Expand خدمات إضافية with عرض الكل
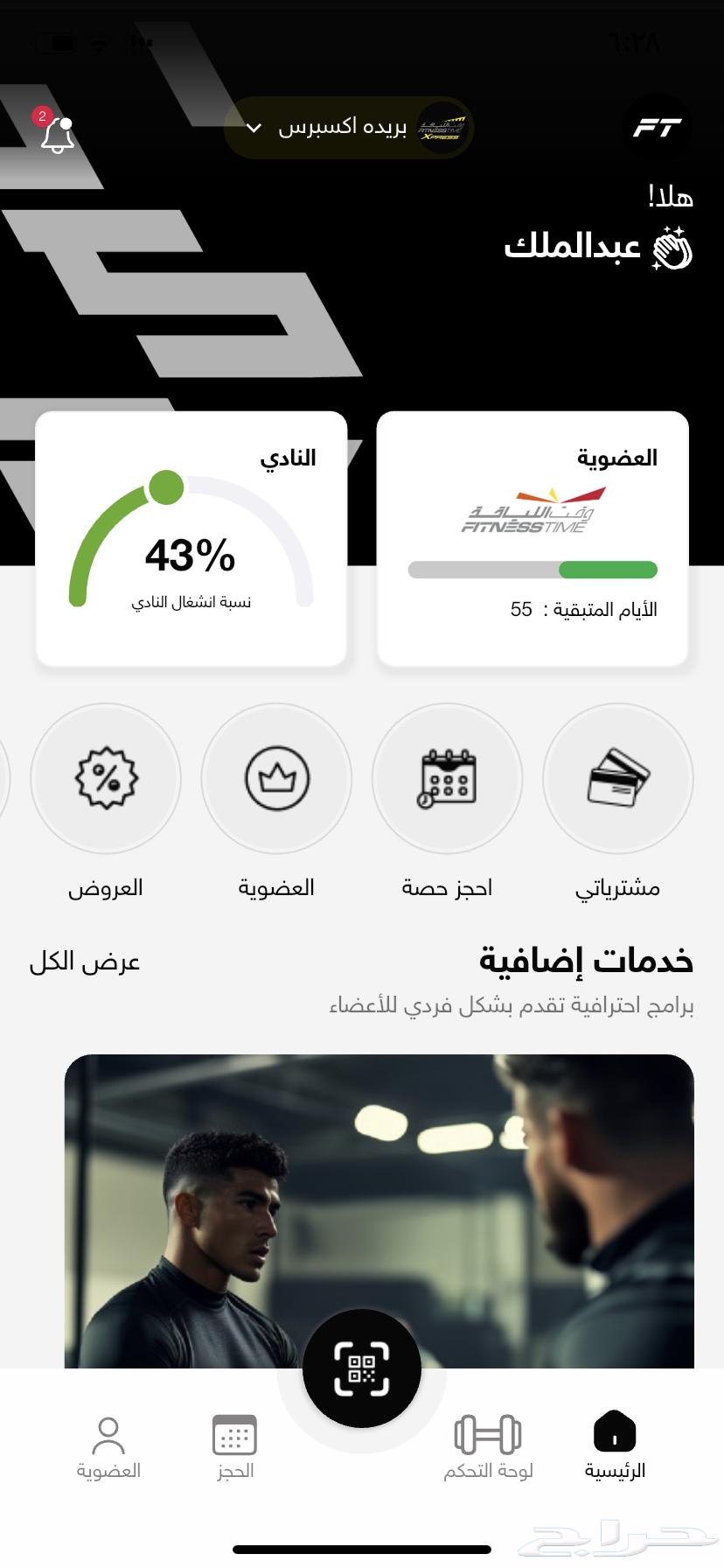The width and height of the screenshot is (724, 1568). [84, 961]
